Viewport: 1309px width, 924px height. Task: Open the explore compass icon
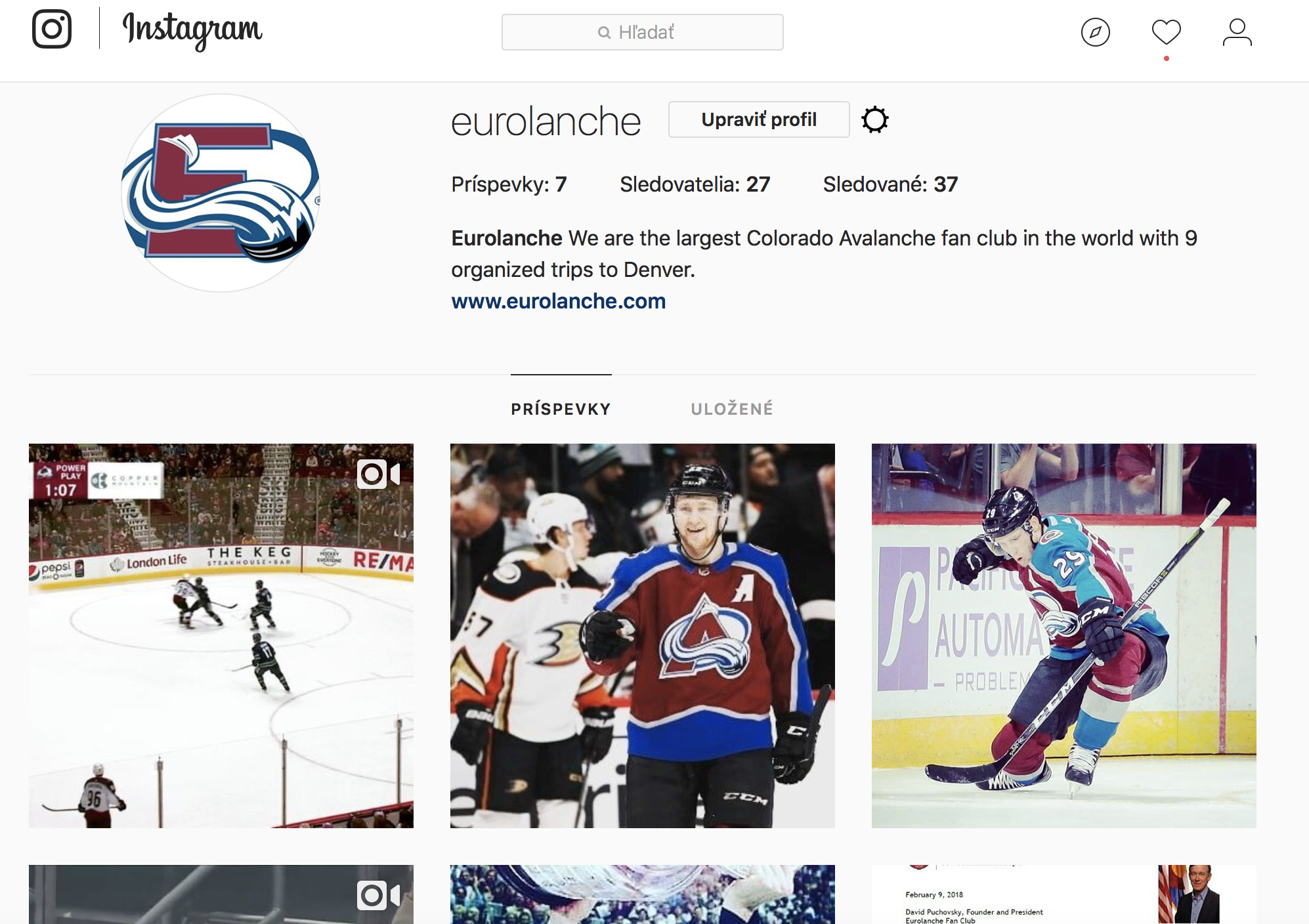tap(1095, 32)
